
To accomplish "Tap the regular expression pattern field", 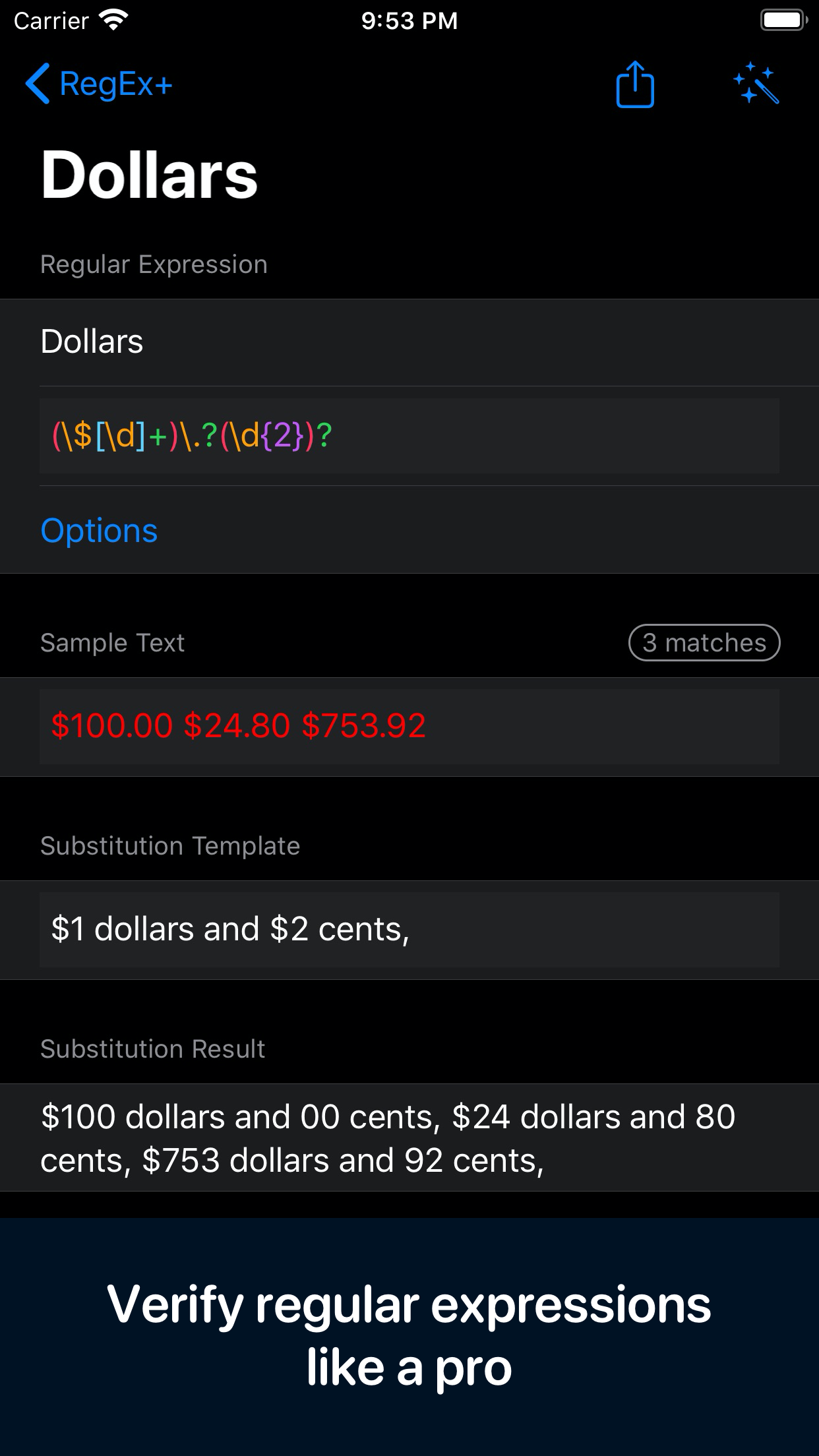I will point(409,436).
